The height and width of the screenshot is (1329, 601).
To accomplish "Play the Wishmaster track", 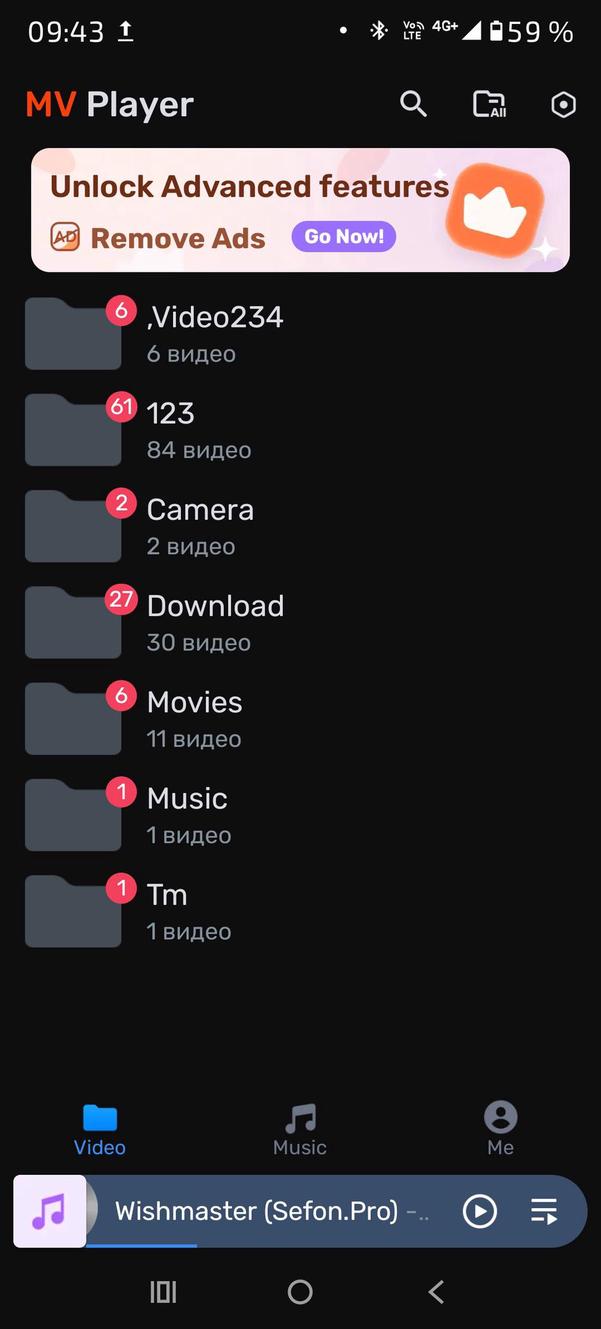I will coord(480,1212).
